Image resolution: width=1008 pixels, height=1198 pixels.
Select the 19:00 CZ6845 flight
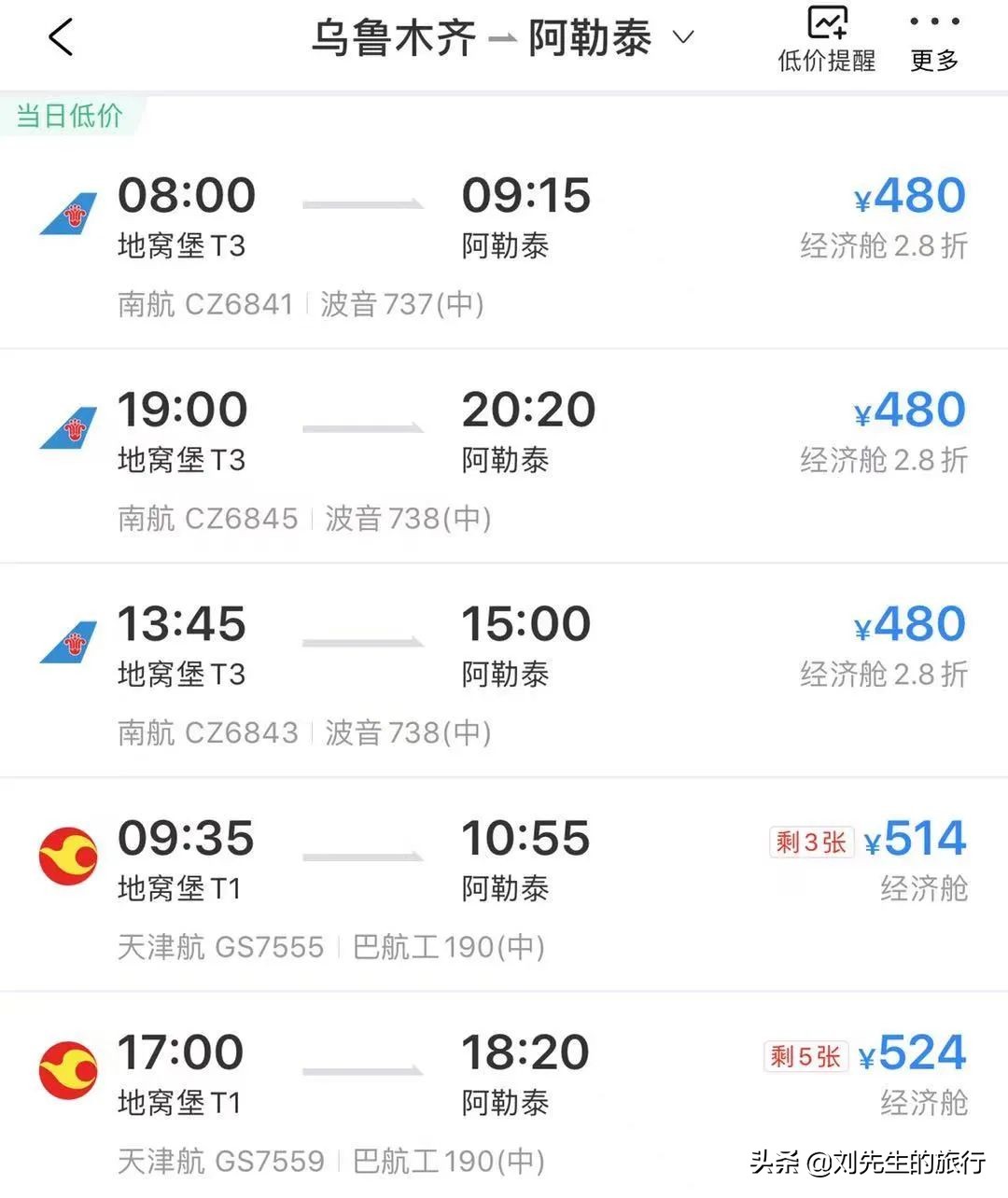[504, 457]
